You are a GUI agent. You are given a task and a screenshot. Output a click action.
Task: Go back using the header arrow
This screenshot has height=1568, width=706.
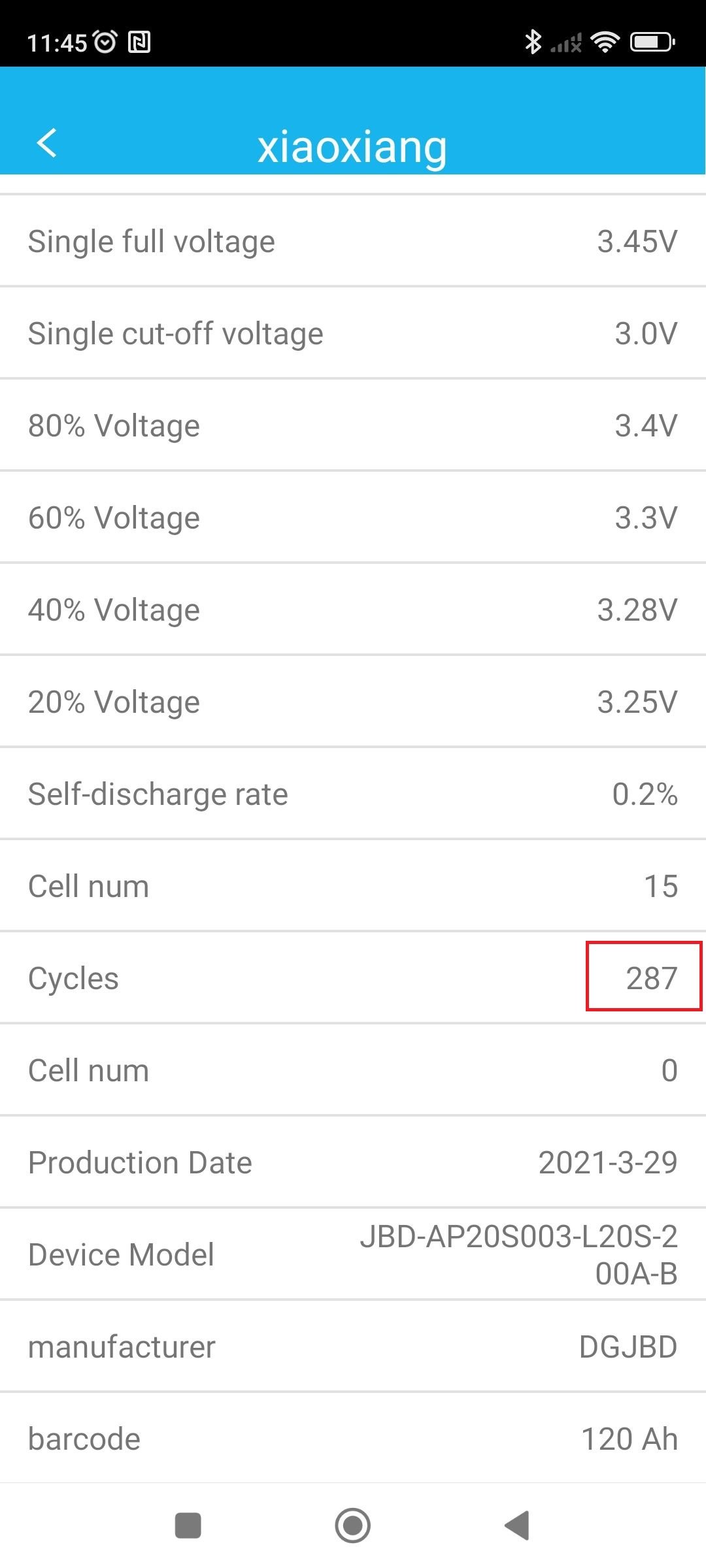(x=47, y=142)
